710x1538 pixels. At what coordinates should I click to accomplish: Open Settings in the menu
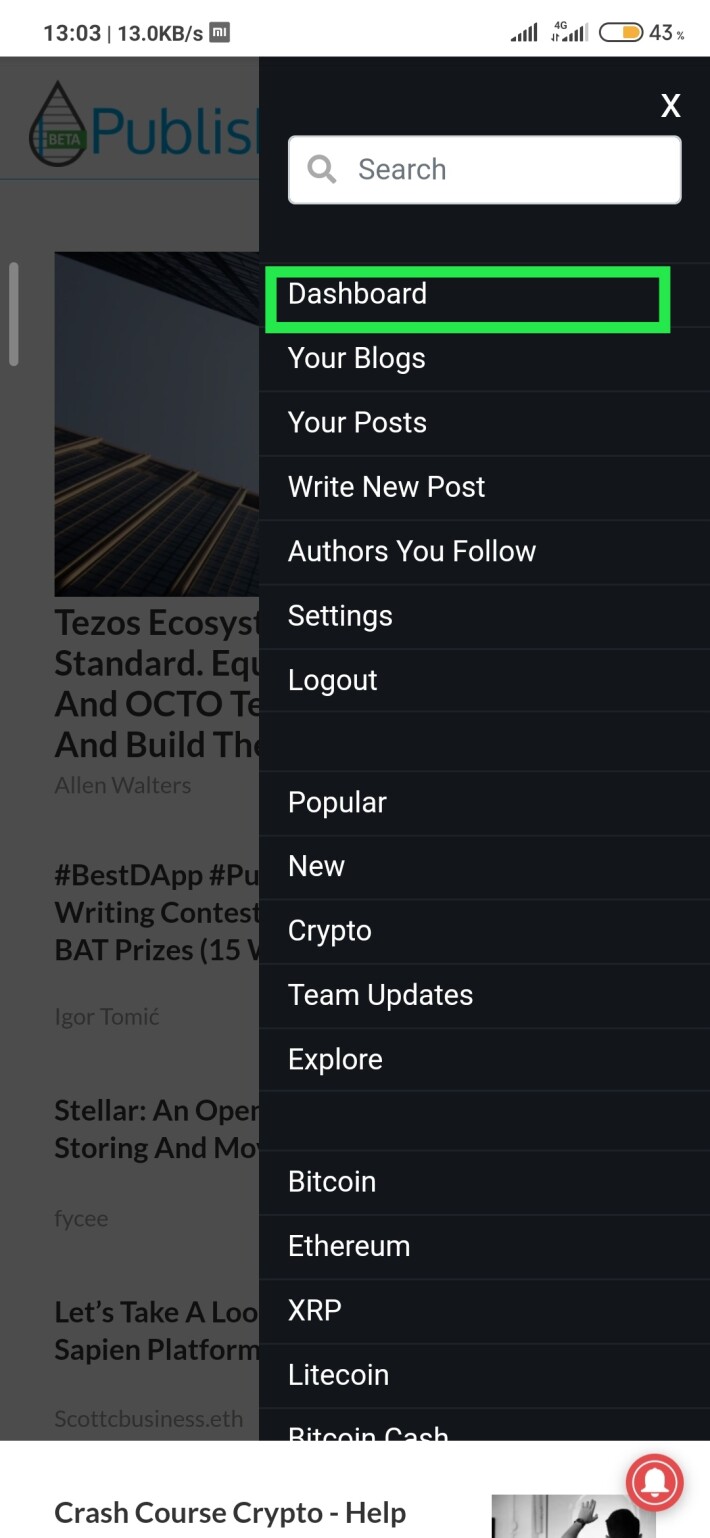pyautogui.click(x=484, y=616)
